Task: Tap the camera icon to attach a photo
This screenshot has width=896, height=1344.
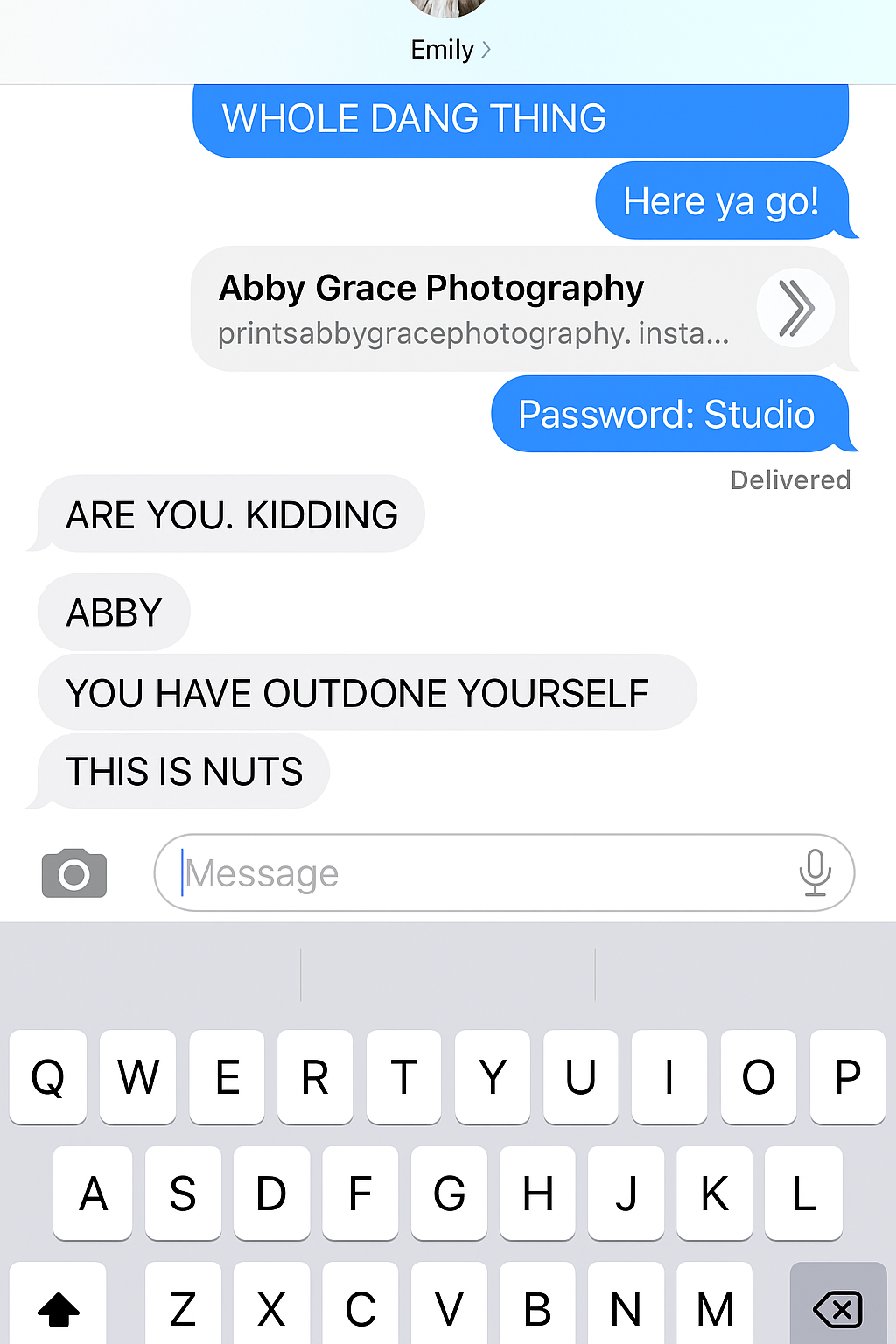Action: 74,872
